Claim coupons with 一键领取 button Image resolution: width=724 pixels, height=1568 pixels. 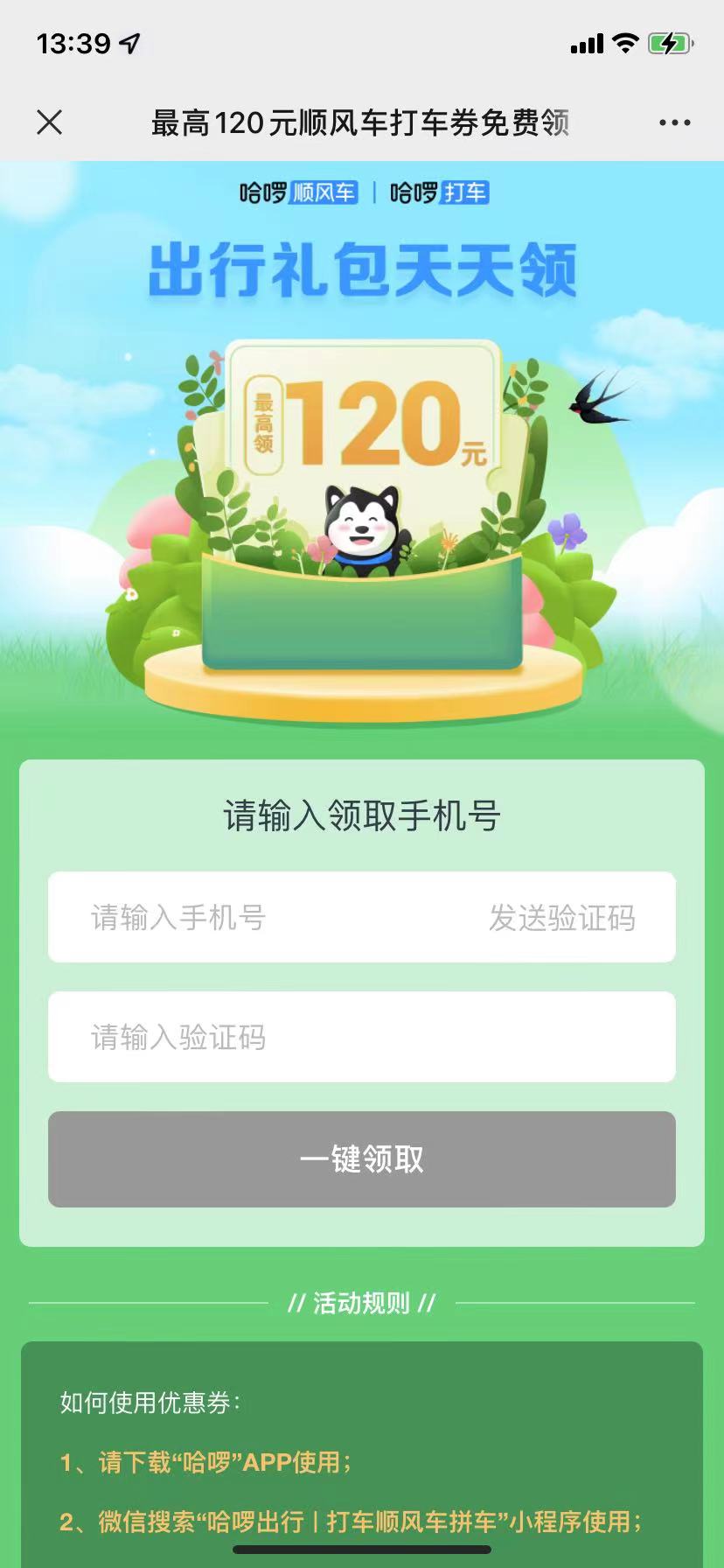click(361, 1159)
